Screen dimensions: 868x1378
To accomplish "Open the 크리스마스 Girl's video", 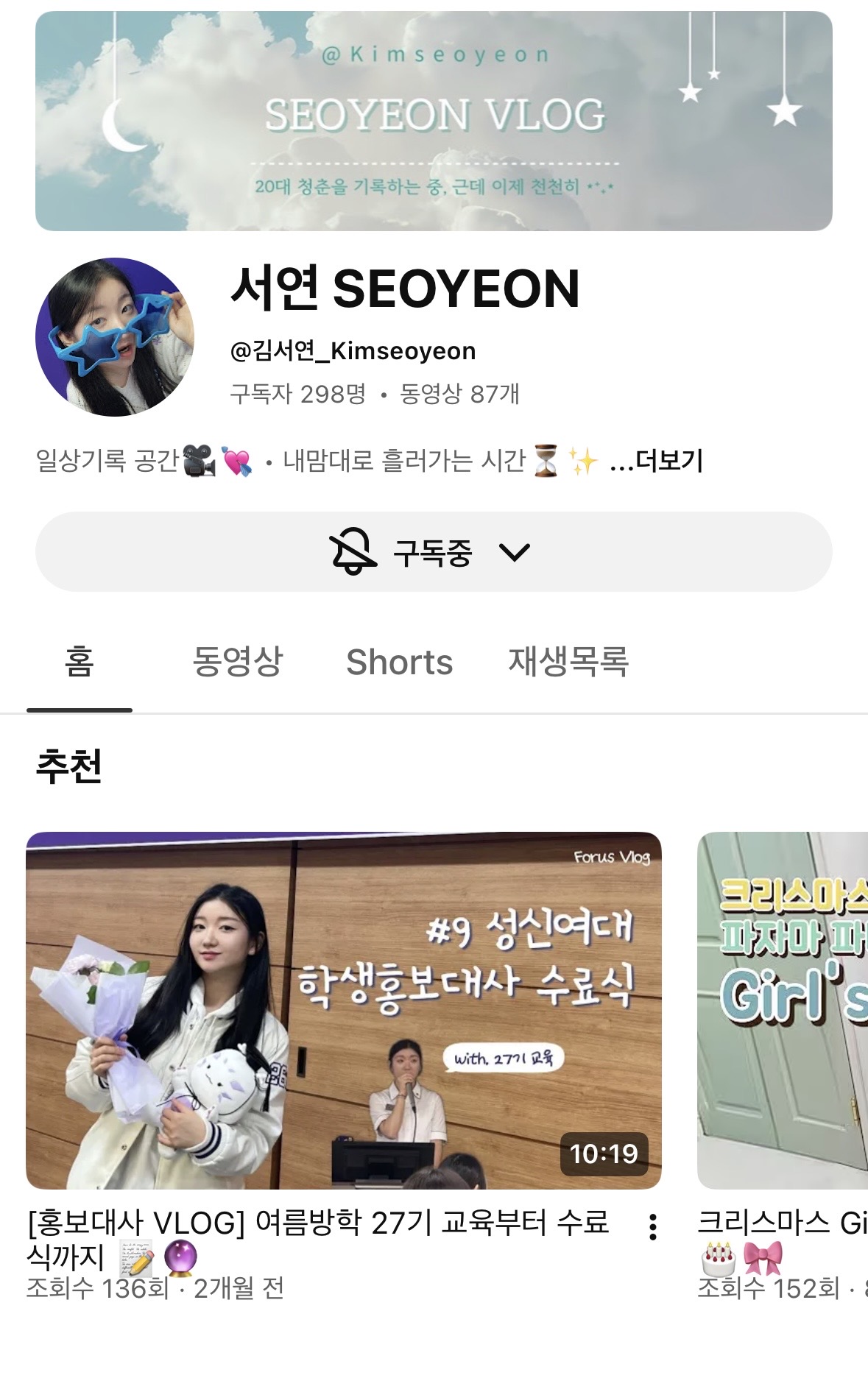I will click(783, 1010).
